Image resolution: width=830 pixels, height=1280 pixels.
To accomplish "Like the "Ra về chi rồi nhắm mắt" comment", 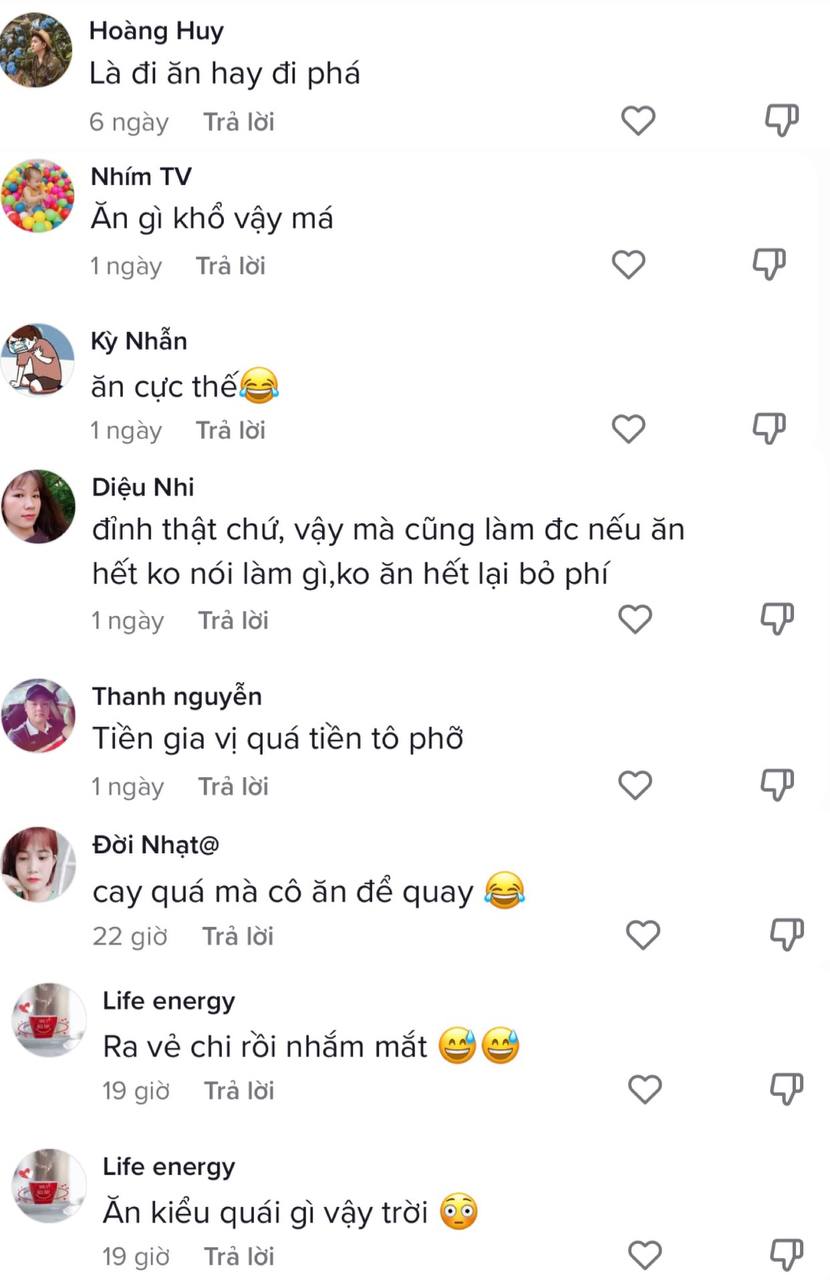I will [644, 1089].
